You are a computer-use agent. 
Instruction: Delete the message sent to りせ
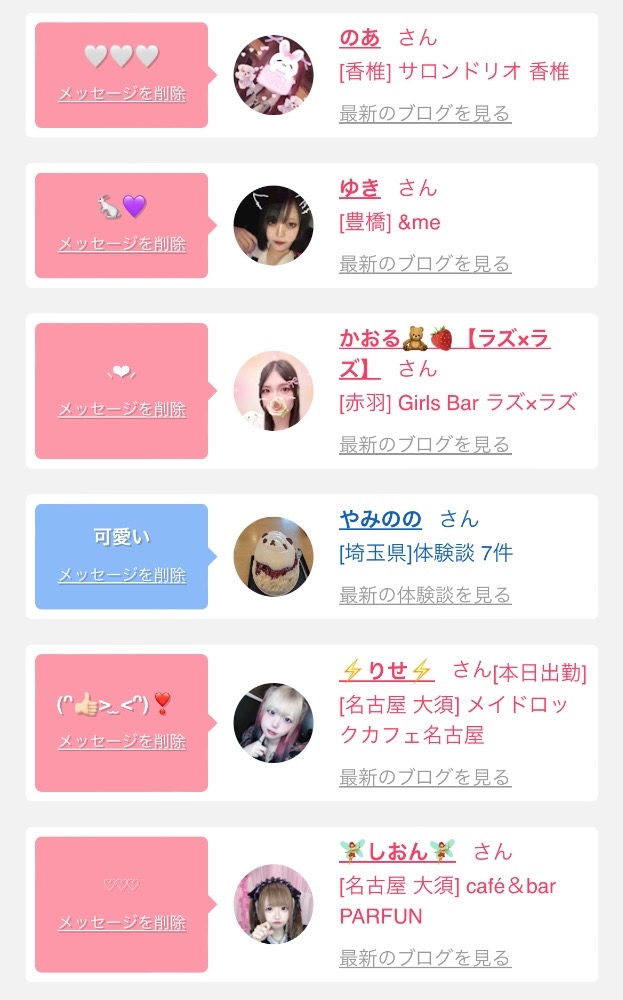click(x=122, y=741)
